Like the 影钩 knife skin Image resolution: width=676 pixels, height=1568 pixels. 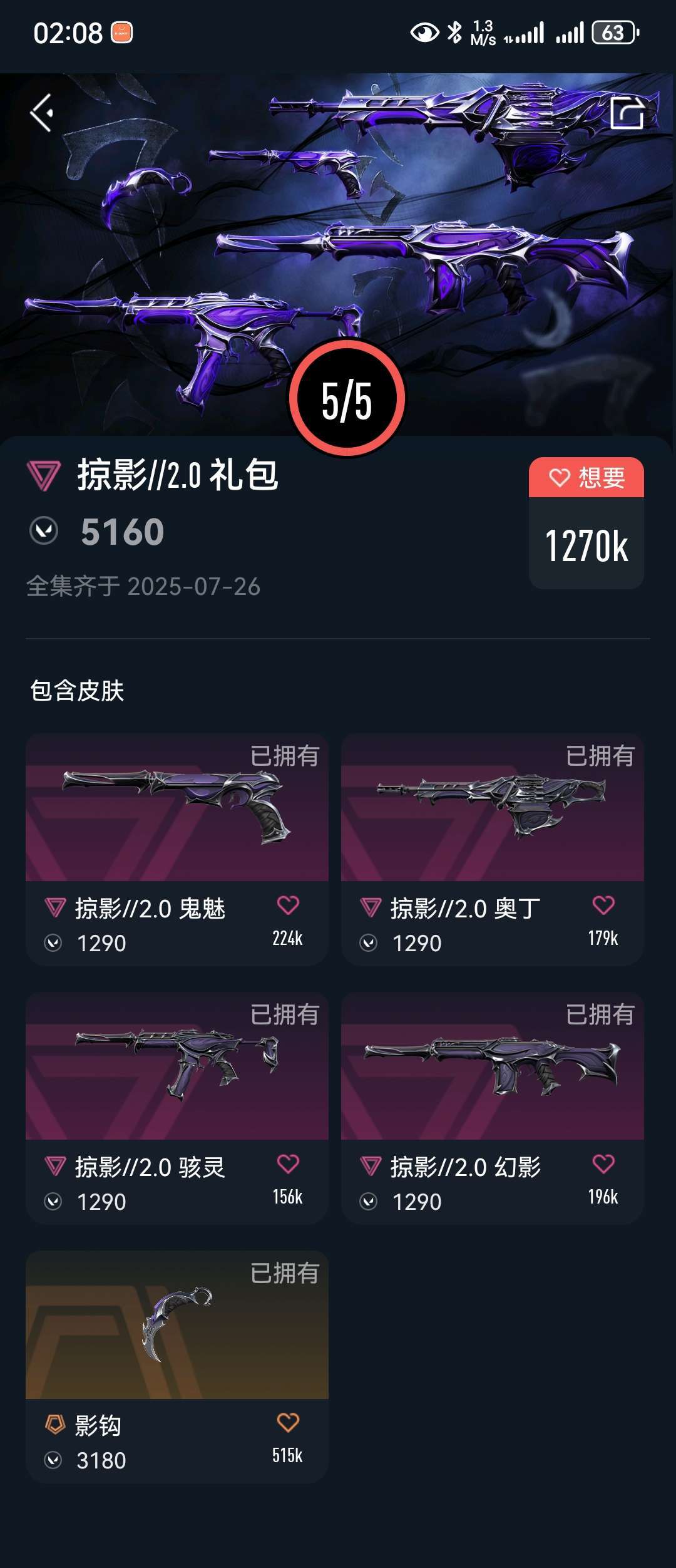[288, 1423]
